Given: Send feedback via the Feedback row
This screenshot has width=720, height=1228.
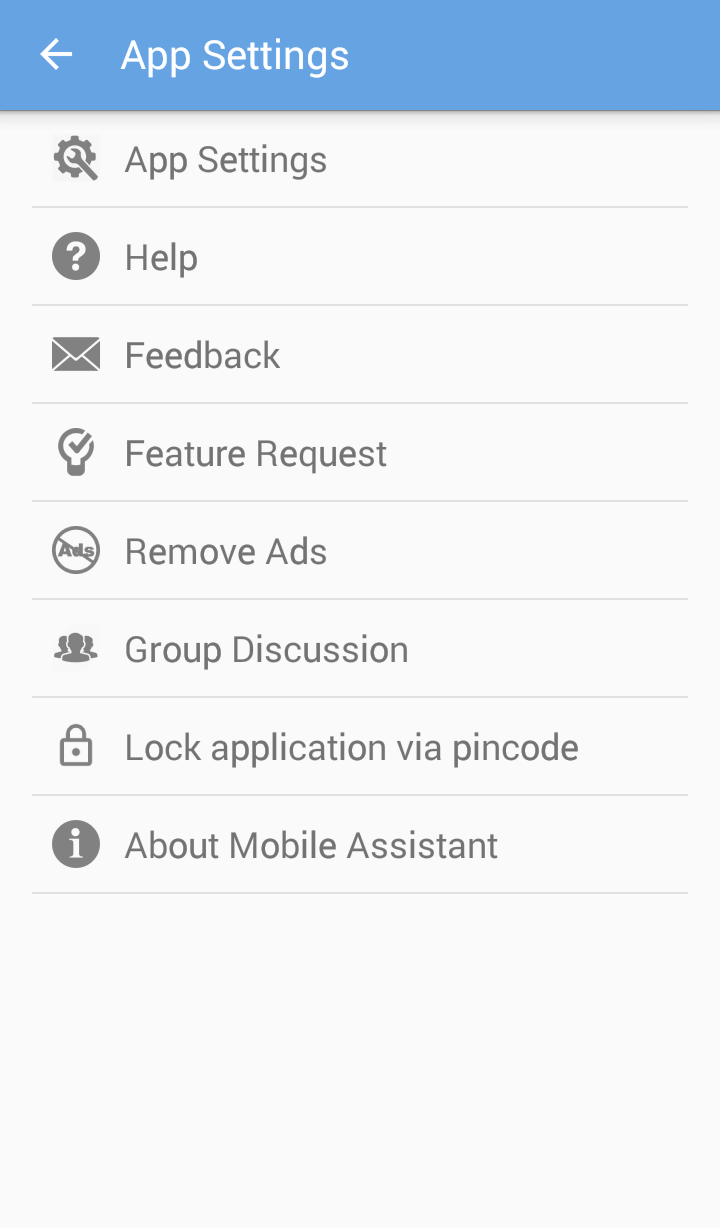Looking at the screenshot, I should coord(360,355).
